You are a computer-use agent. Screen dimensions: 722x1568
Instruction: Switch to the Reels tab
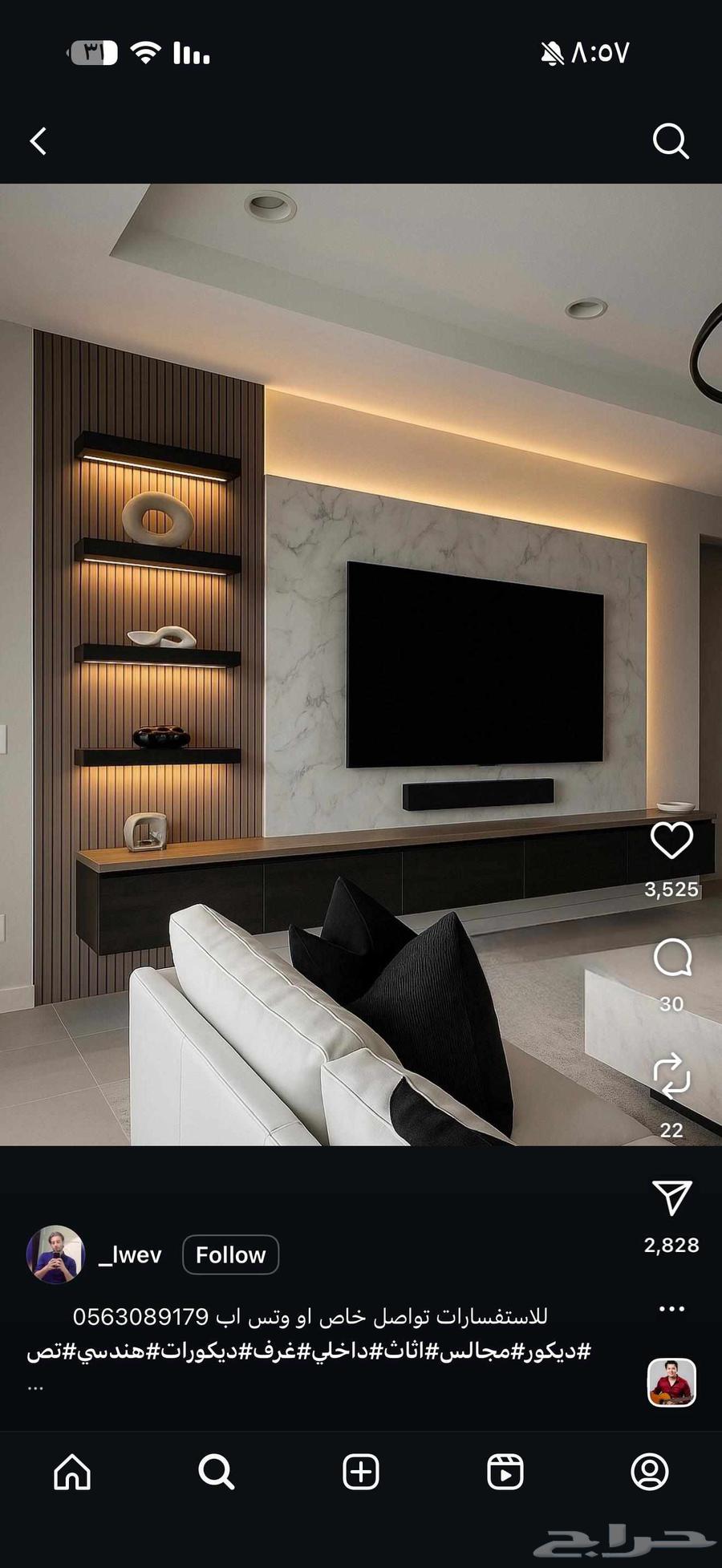click(x=505, y=1472)
